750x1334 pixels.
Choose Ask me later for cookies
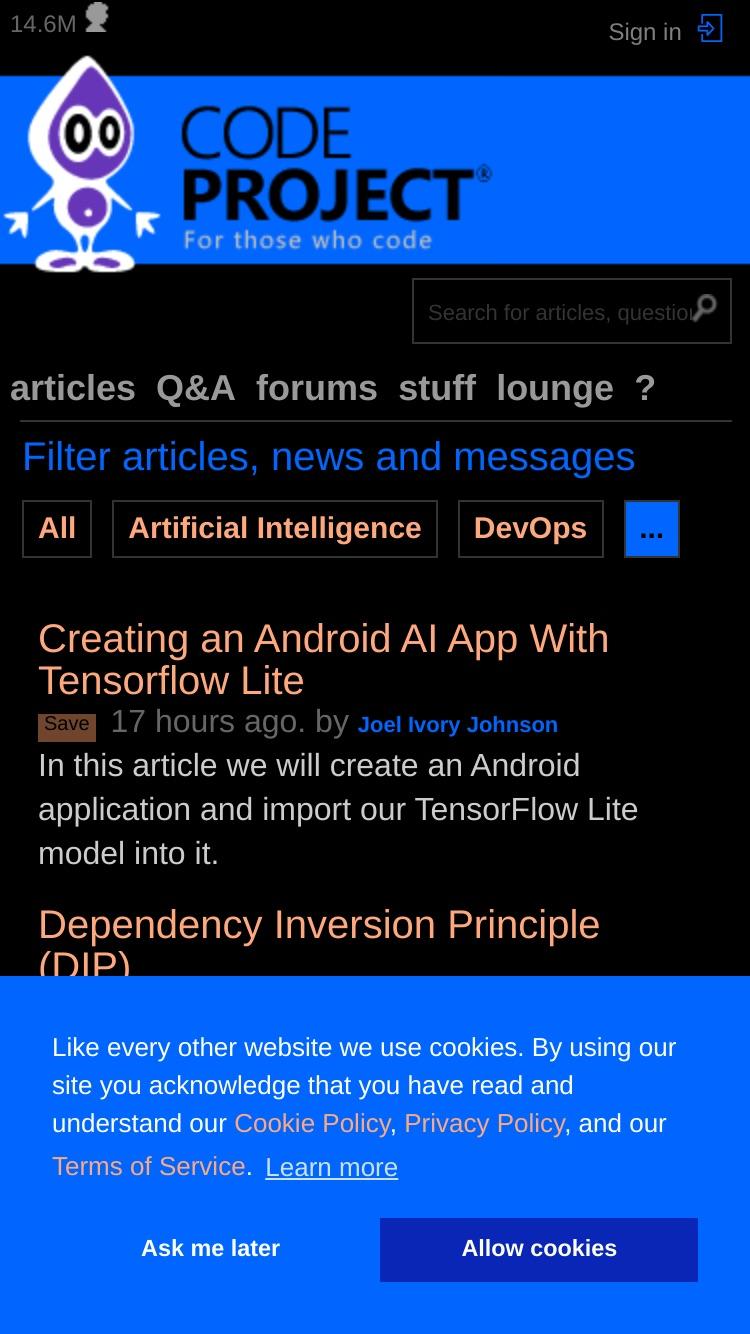210,1249
